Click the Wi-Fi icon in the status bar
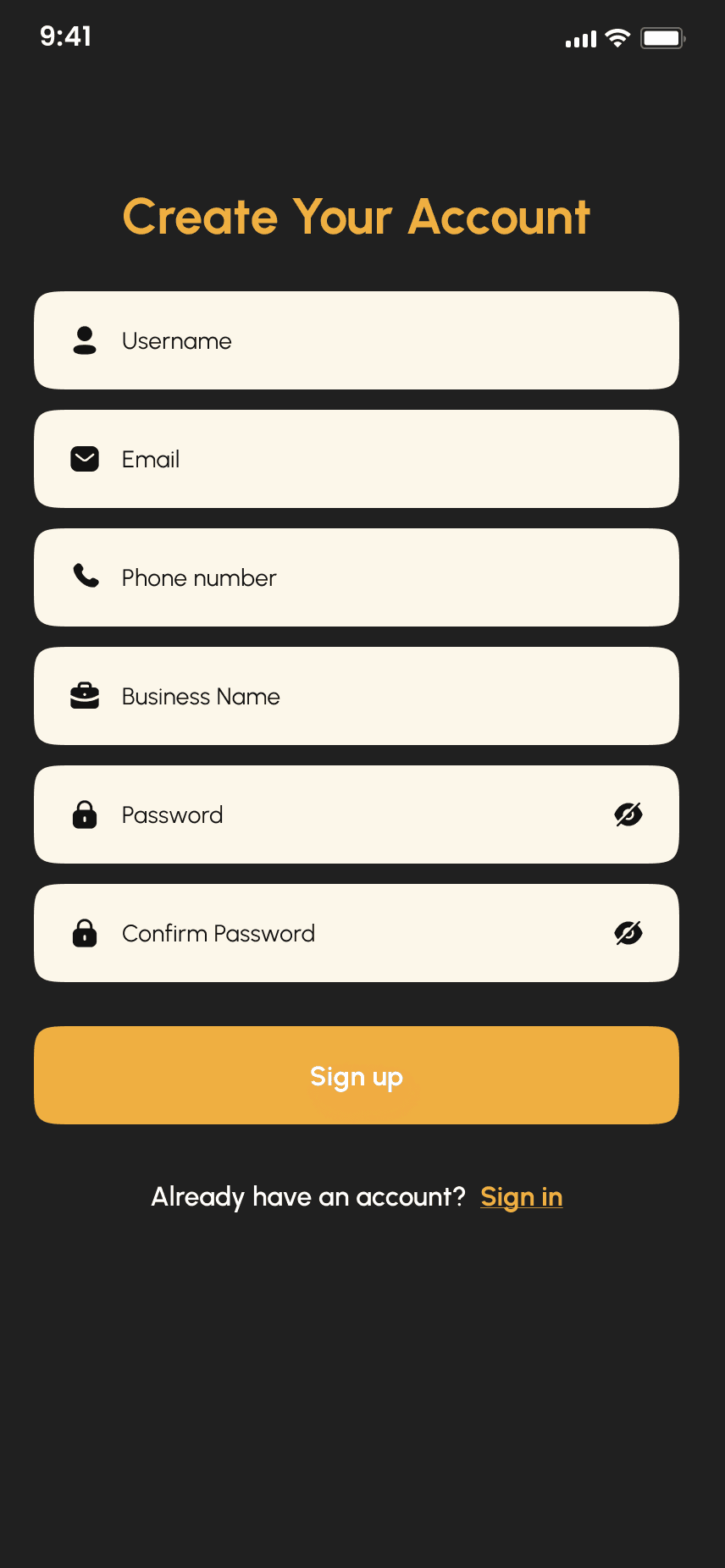 [616, 37]
